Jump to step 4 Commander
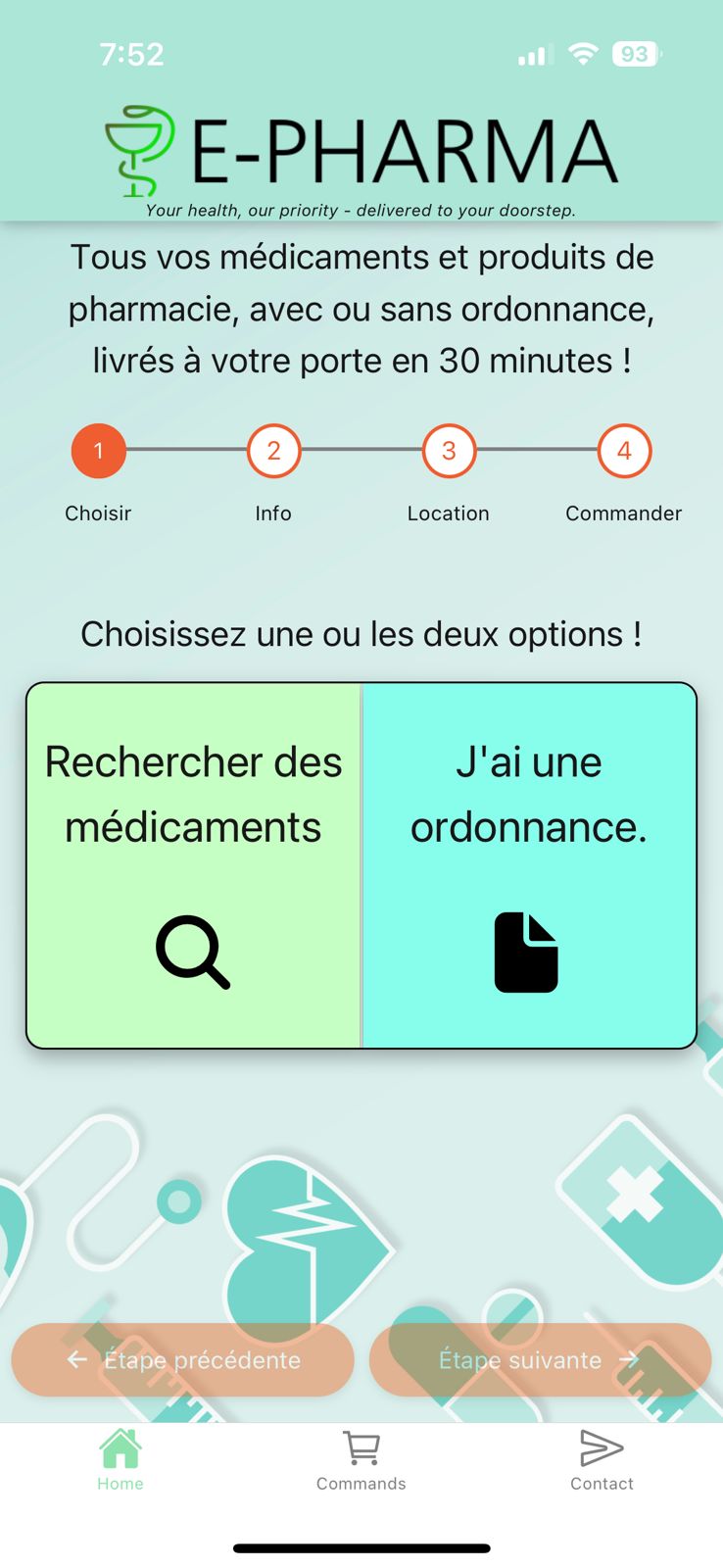Image resolution: width=723 pixels, height=1568 pixels. 624,451
